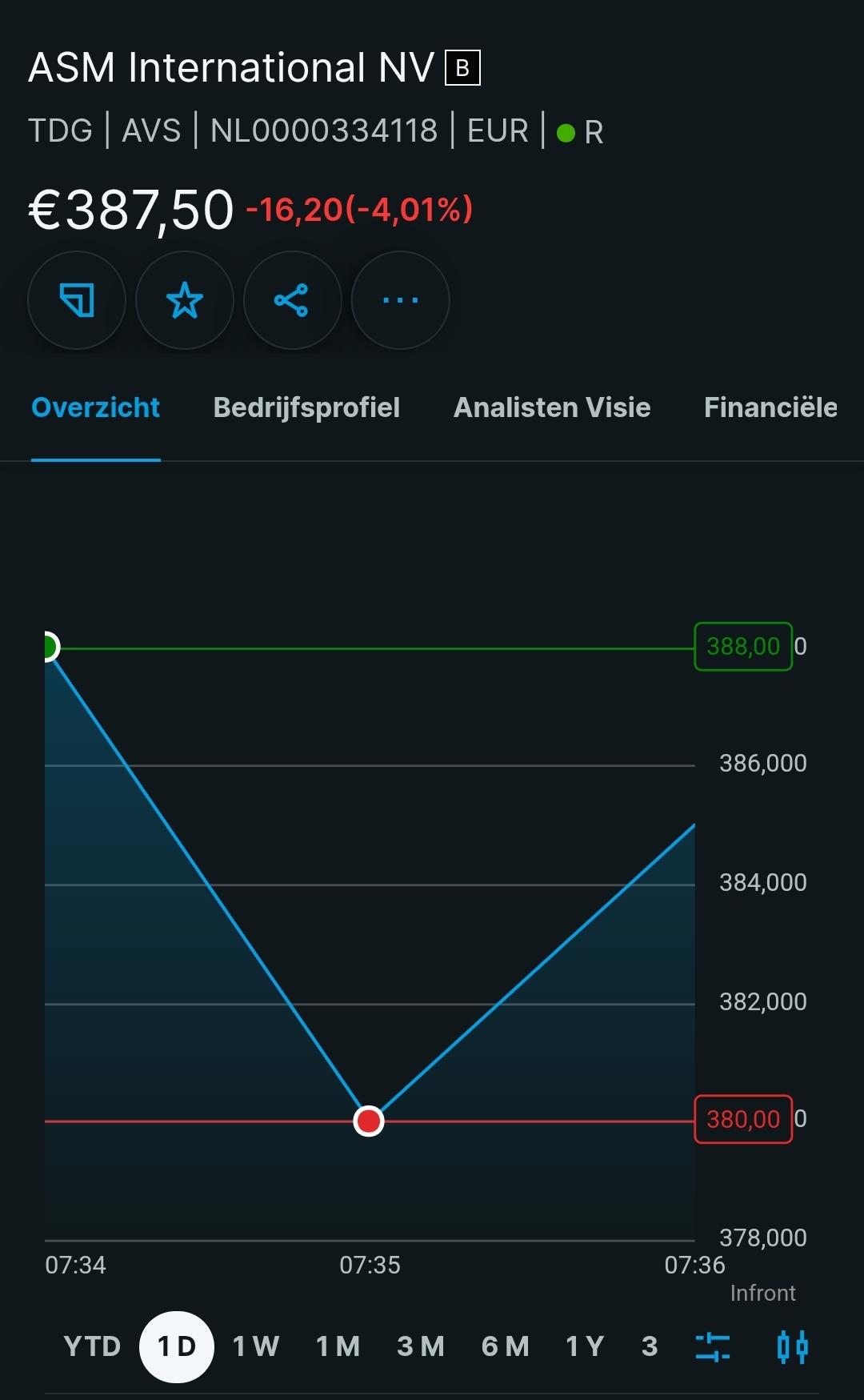Share this stock page

click(292, 300)
